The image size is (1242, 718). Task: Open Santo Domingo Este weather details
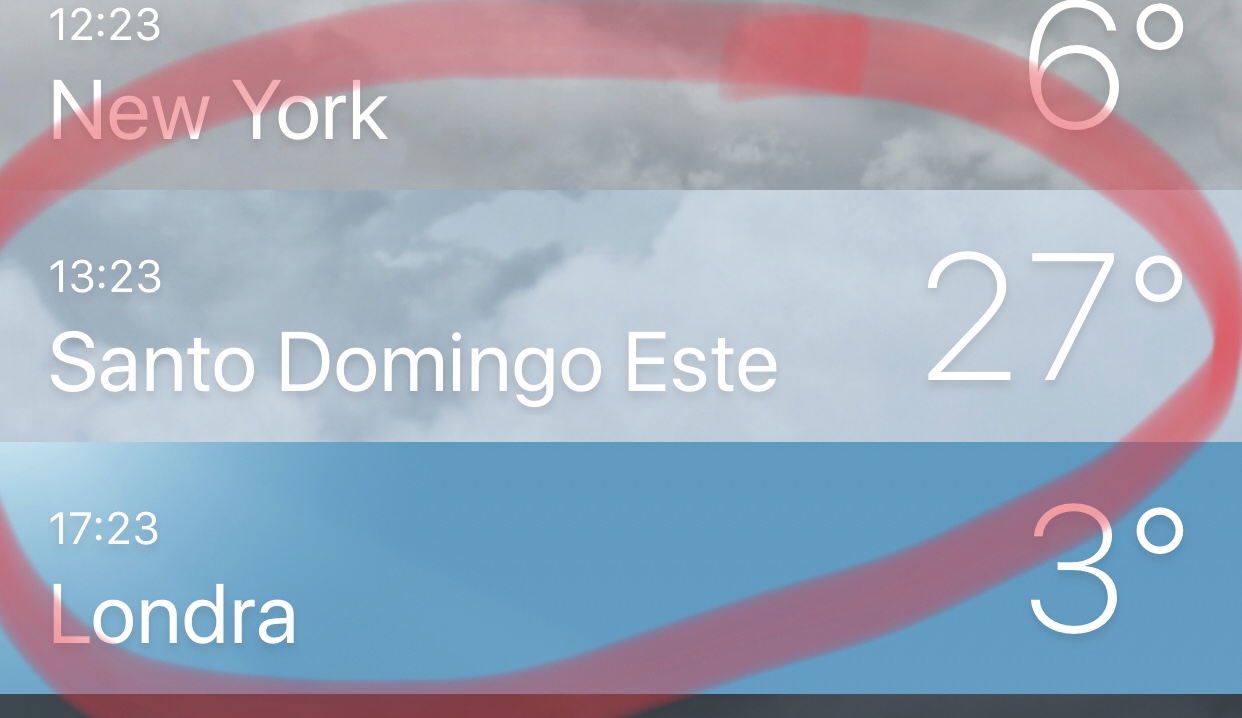[x=412, y=362]
